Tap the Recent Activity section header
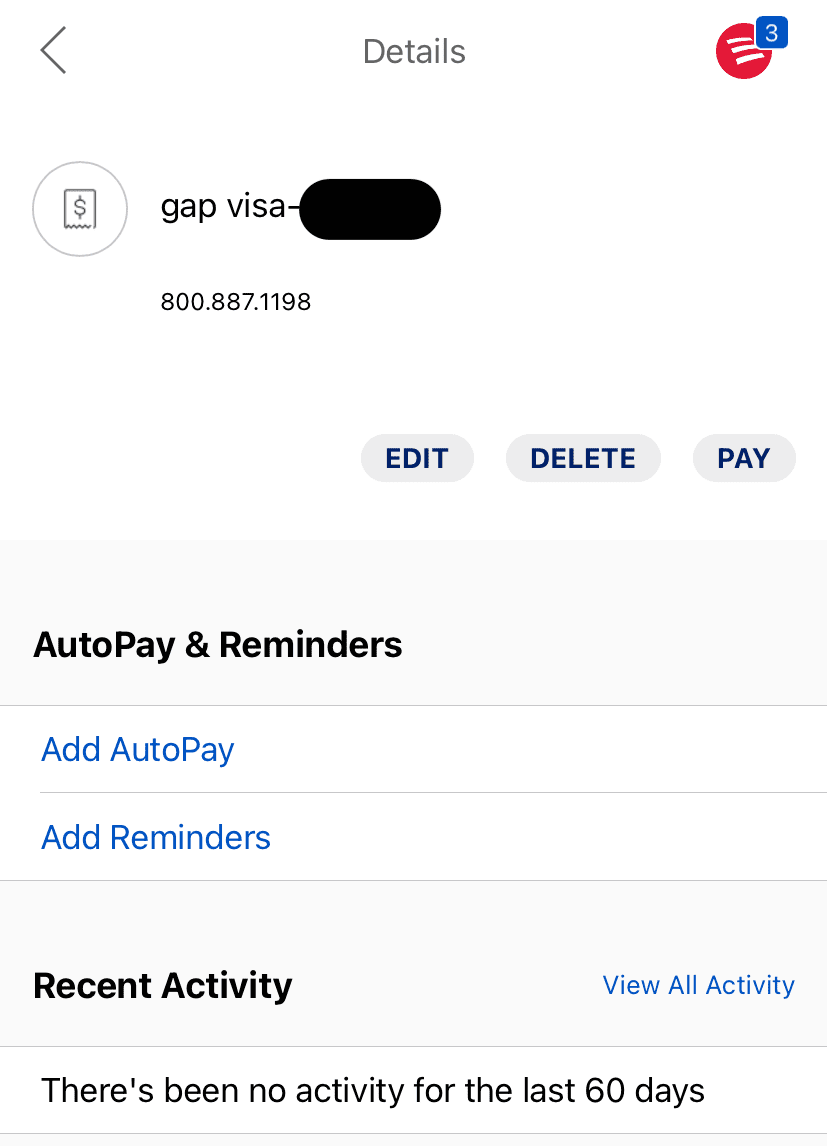The width and height of the screenshot is (827, 1146). pyautogui.click(x=162, y=985)
